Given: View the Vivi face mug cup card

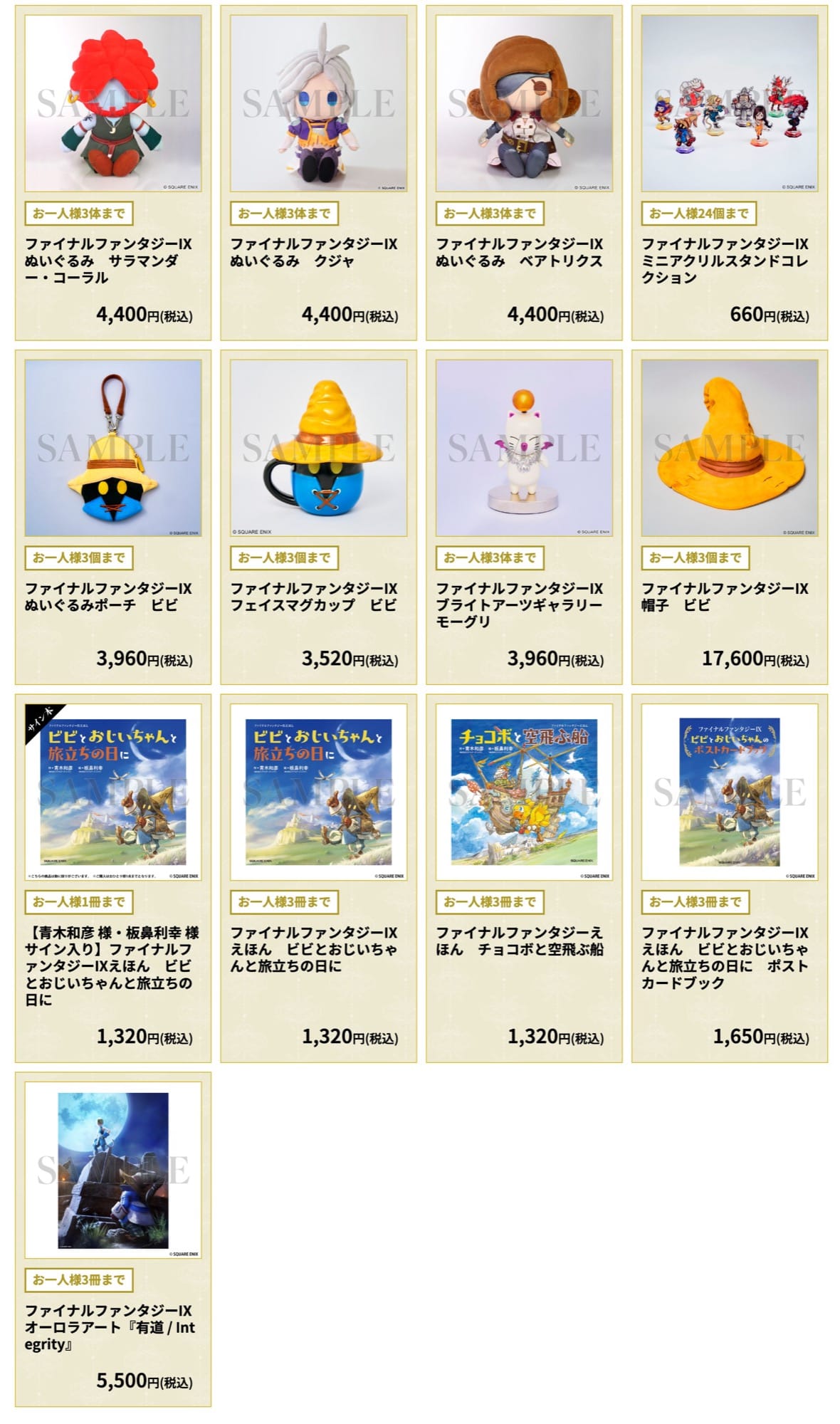Looking at the screenshot, I should click(x=318, y=518).
